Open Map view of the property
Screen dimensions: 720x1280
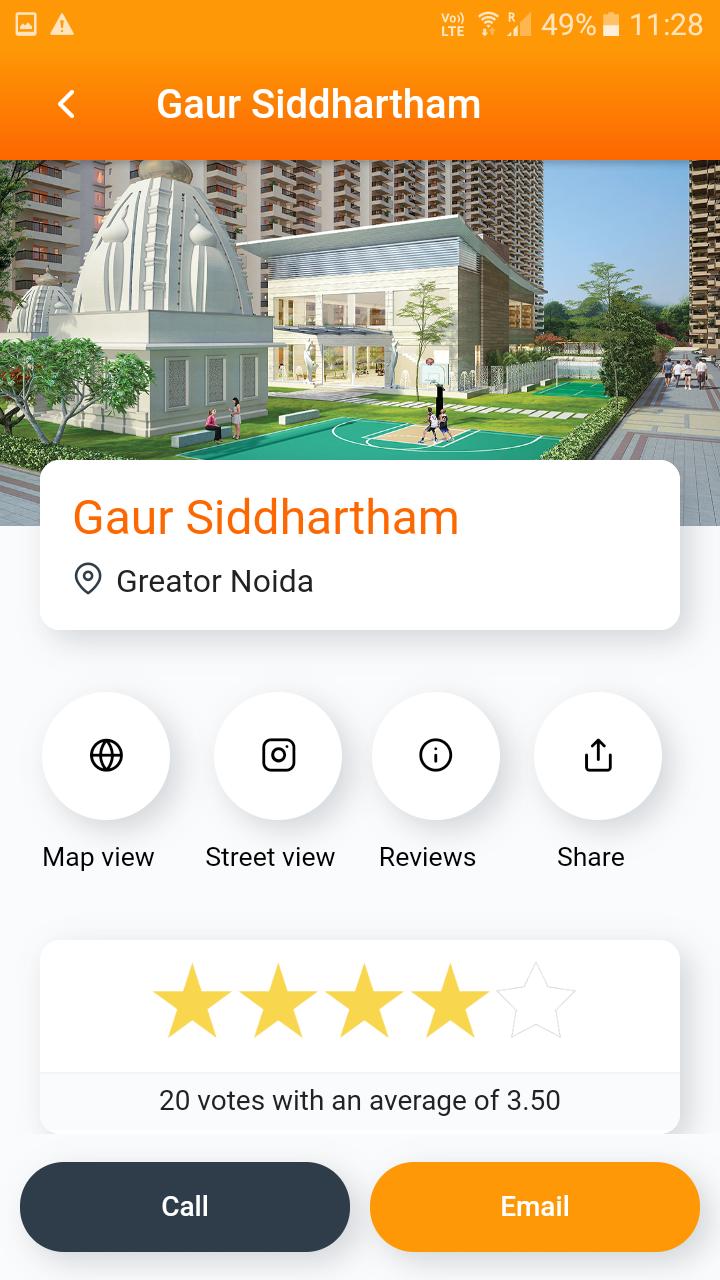click(106, 756)
